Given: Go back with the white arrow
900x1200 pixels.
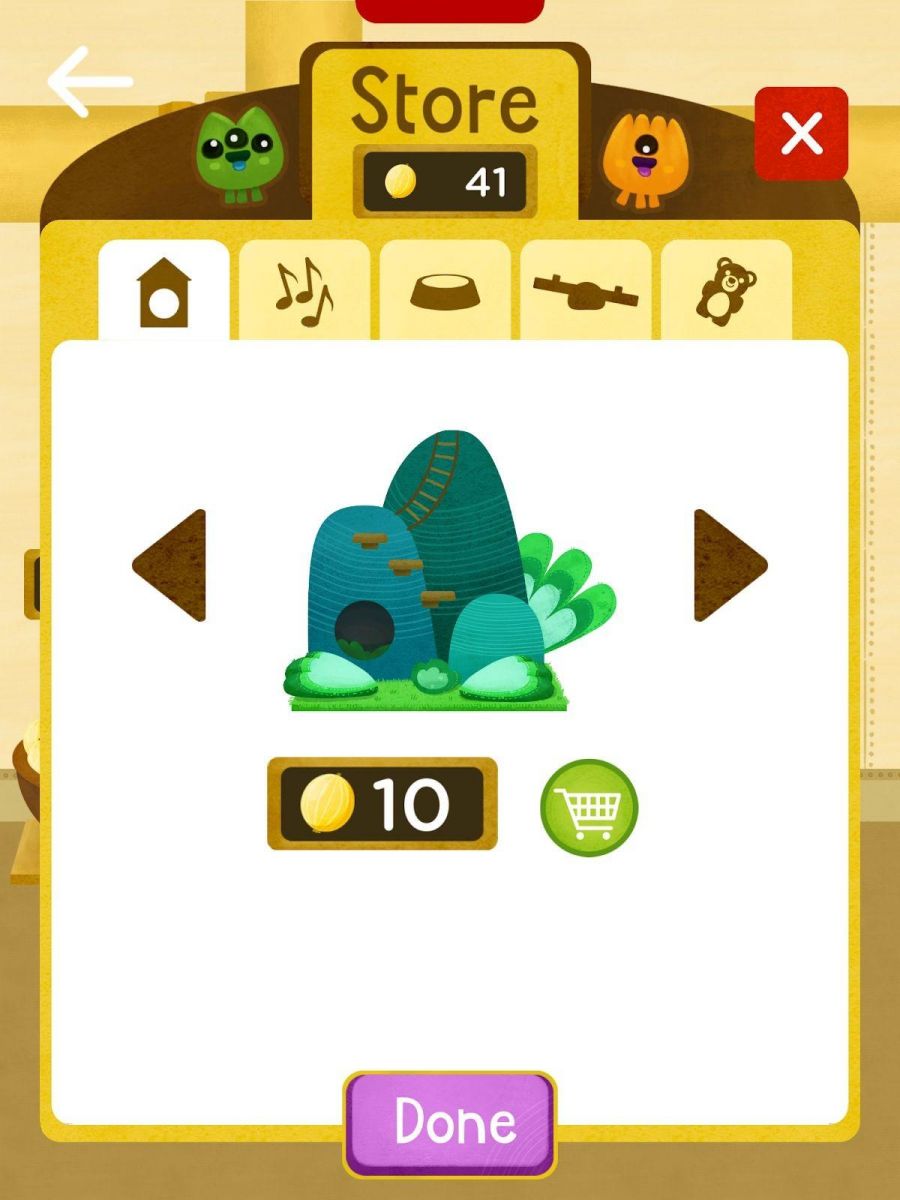Looking at the screenshot, I should [90, 82].
